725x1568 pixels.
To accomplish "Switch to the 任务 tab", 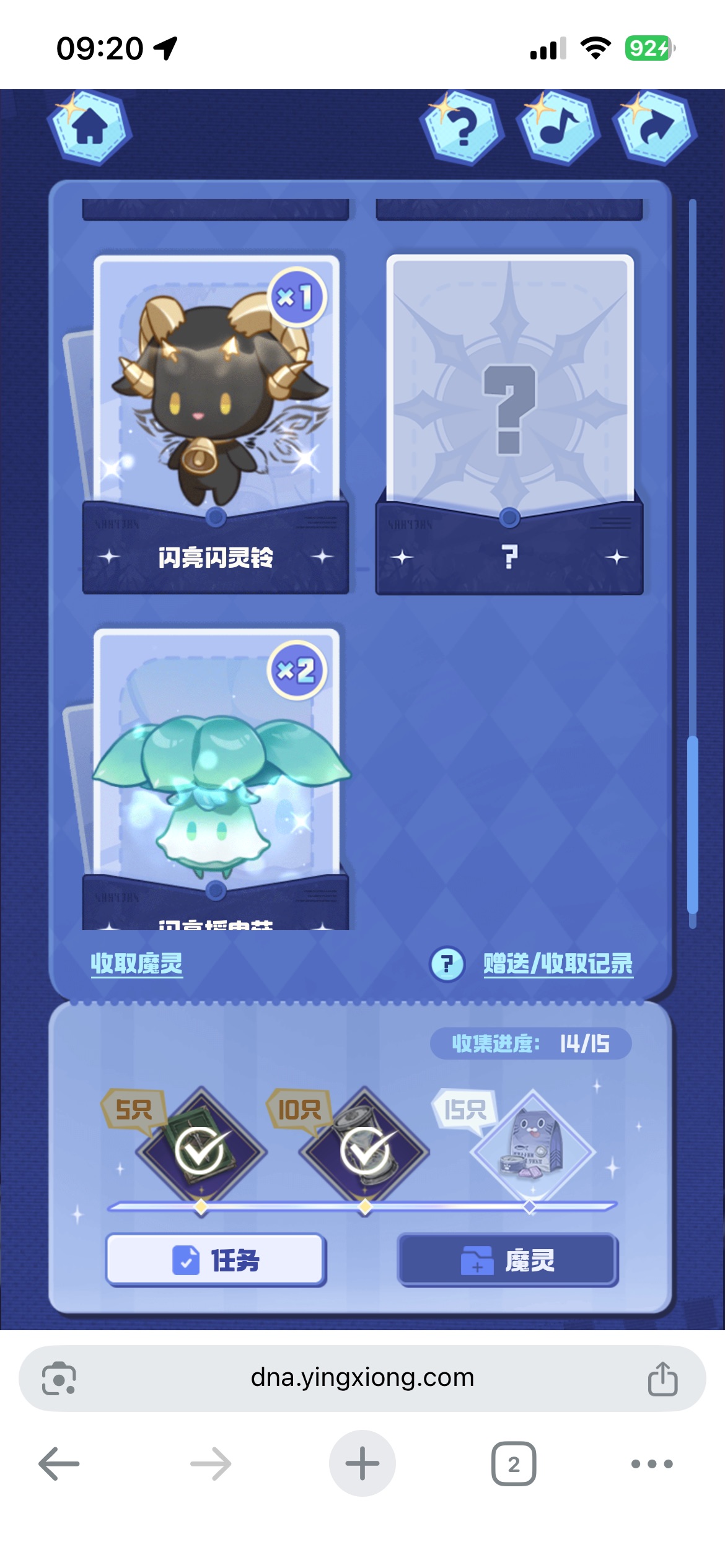I will click(x=216, y=1260).
